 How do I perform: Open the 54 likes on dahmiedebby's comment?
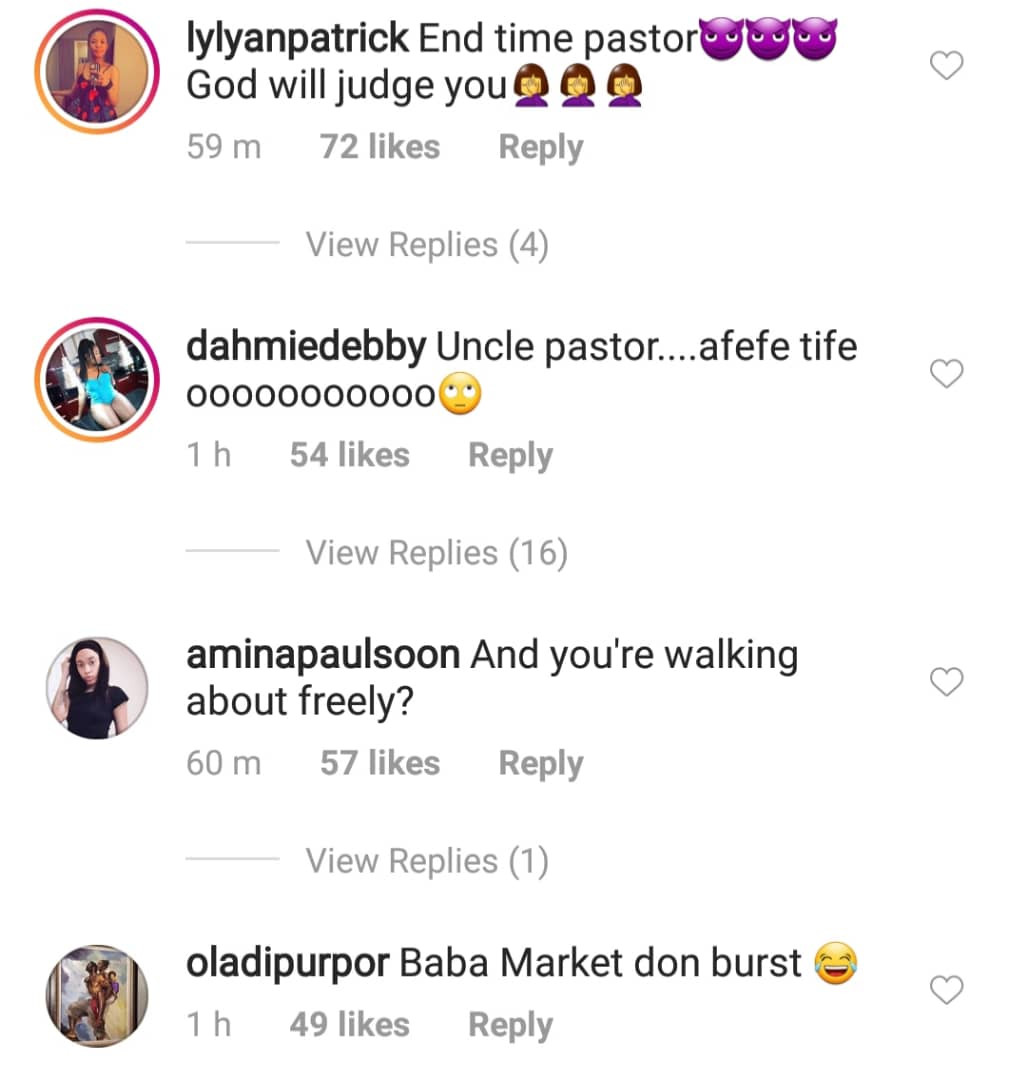(349, 456)
